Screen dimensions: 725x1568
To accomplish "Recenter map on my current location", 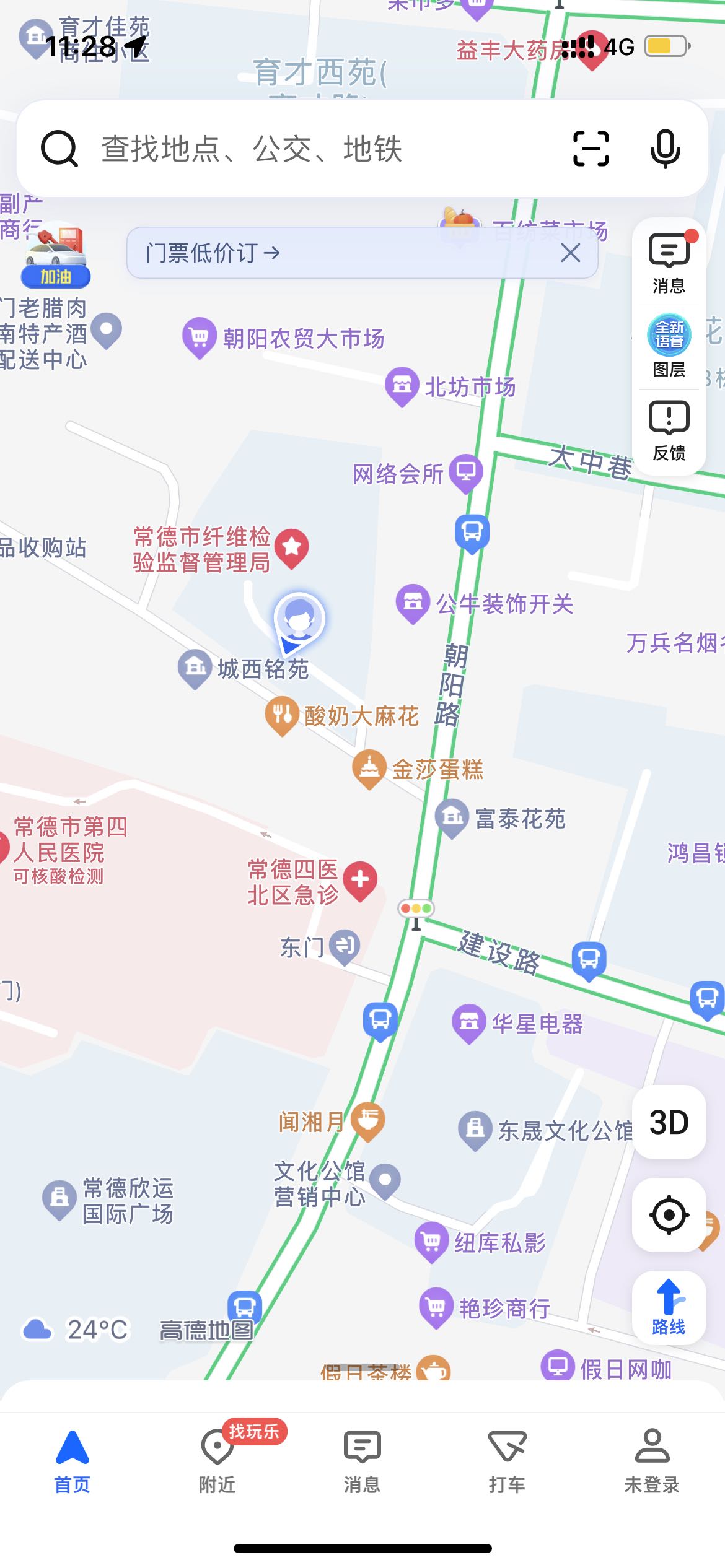I will pos(669,1214).
